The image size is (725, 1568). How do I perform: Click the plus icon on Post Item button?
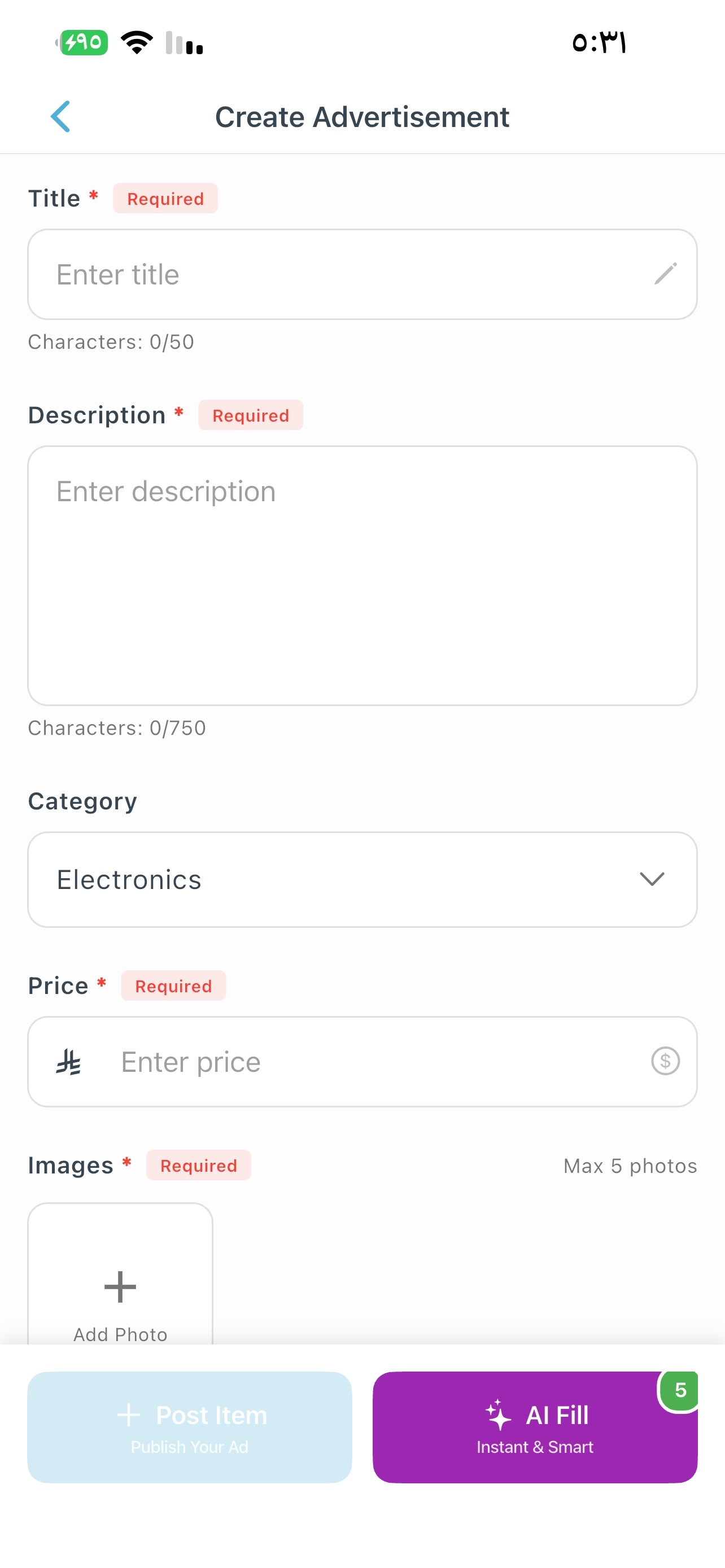click(130, 1416)
